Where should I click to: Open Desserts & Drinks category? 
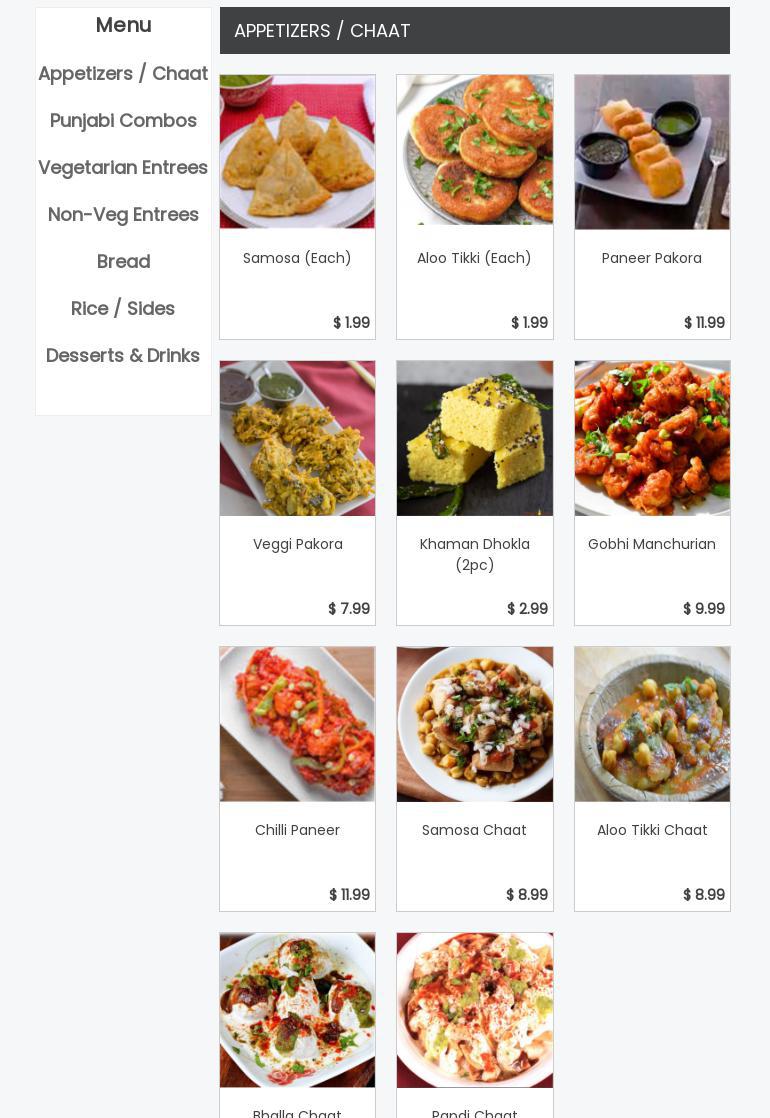coord(123,356)
